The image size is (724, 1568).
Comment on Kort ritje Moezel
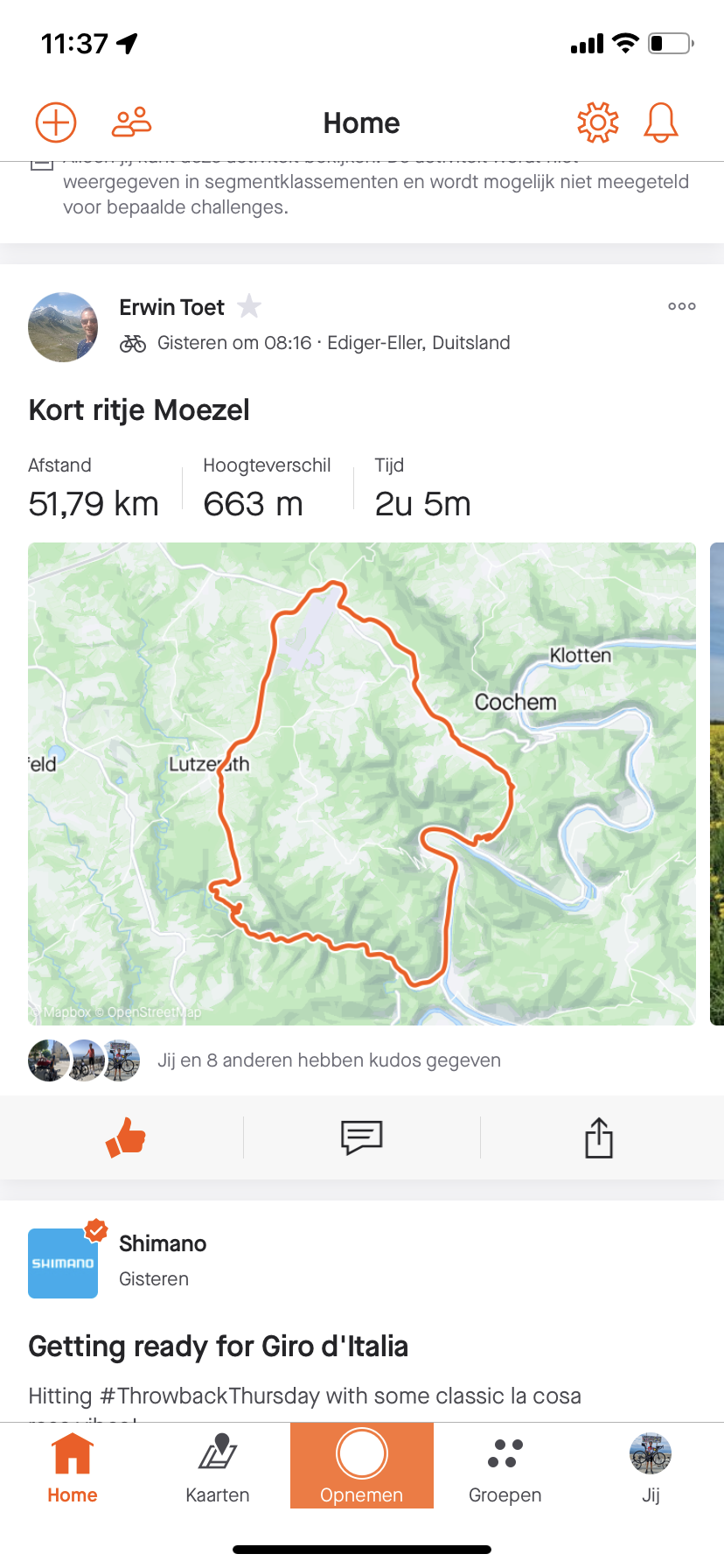click(x=361, y=1137)
